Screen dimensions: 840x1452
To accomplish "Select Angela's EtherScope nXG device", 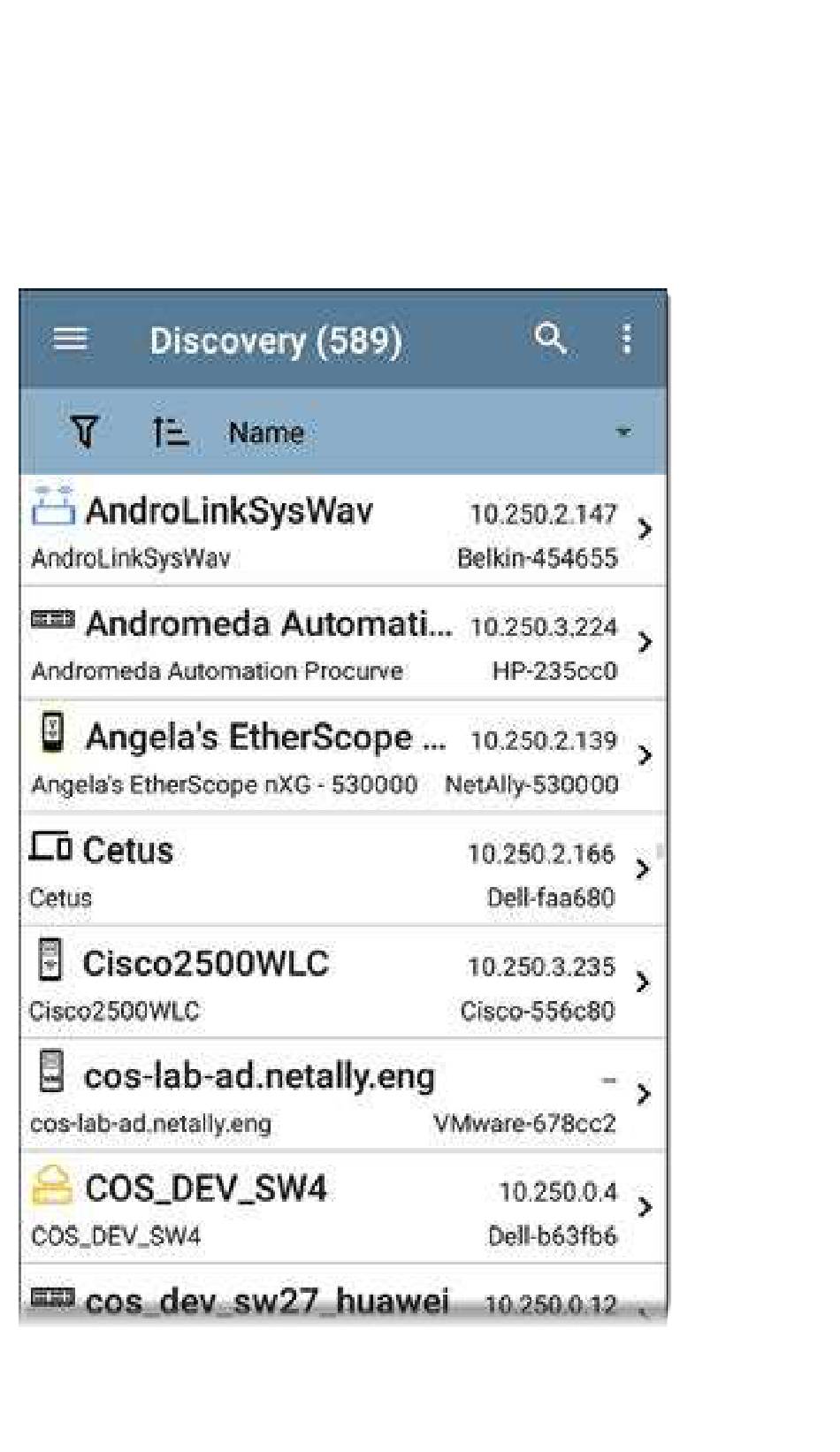I will pos(342,756).
